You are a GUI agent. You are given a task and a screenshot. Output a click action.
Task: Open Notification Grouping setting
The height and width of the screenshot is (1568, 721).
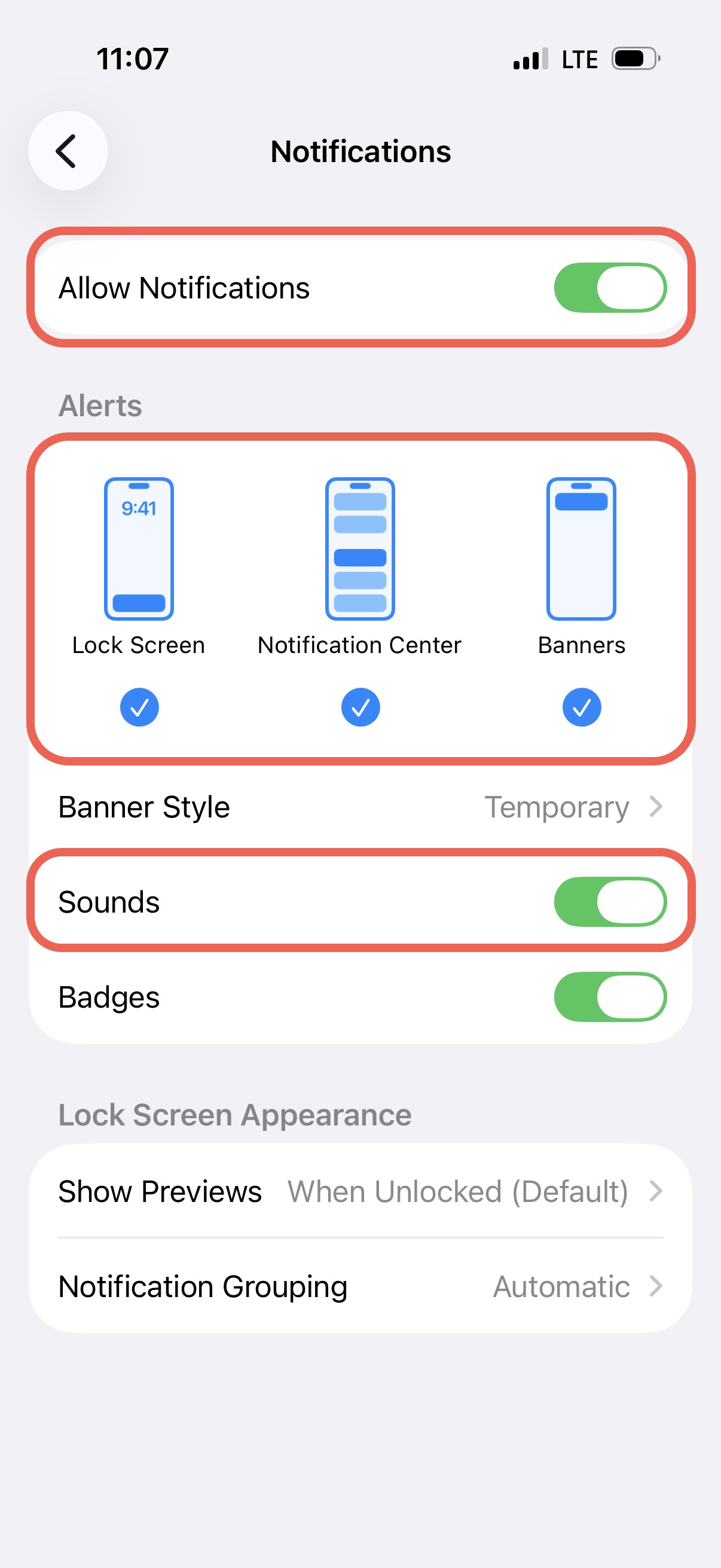click(x=360, y=1286)
